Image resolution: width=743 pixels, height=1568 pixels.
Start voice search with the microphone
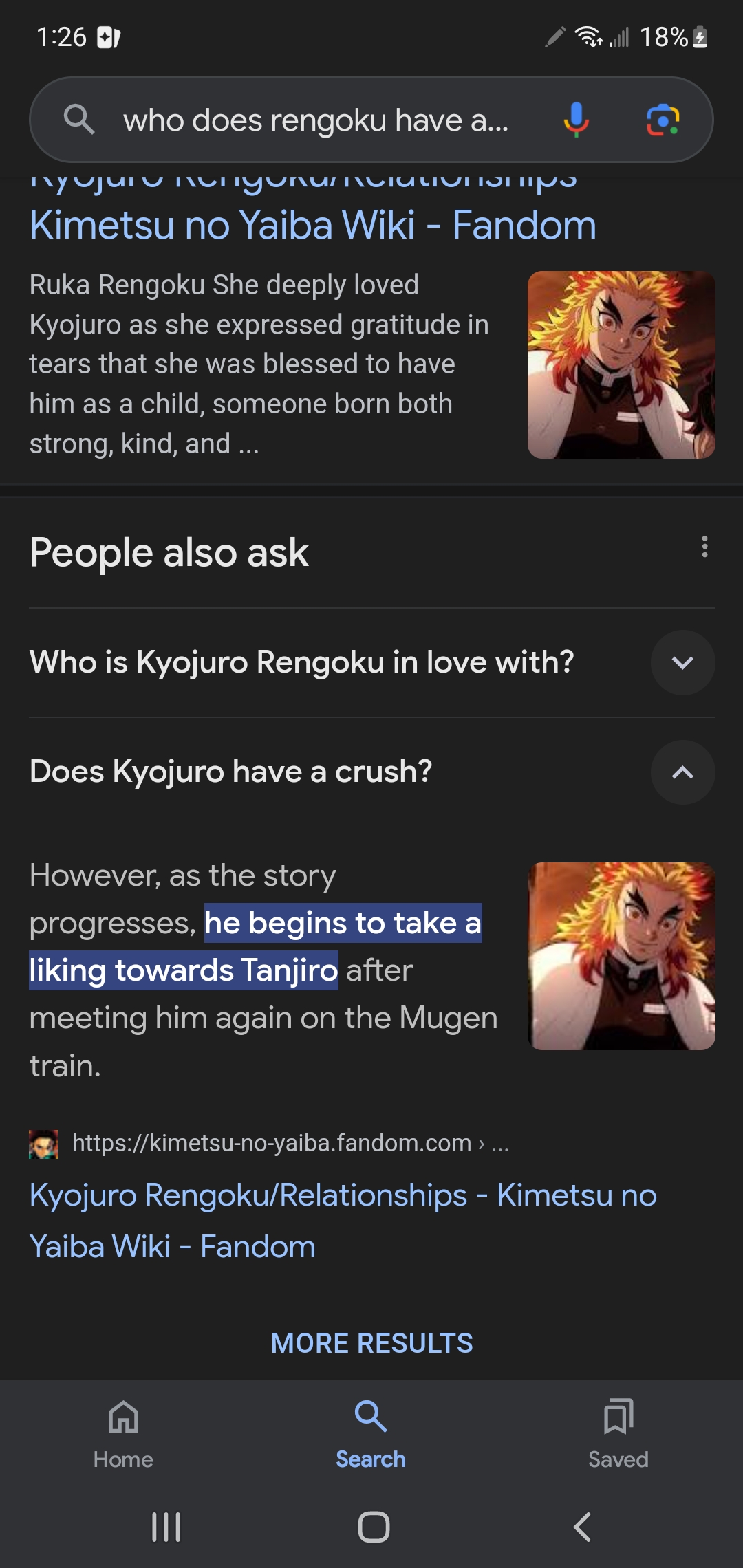576,120
